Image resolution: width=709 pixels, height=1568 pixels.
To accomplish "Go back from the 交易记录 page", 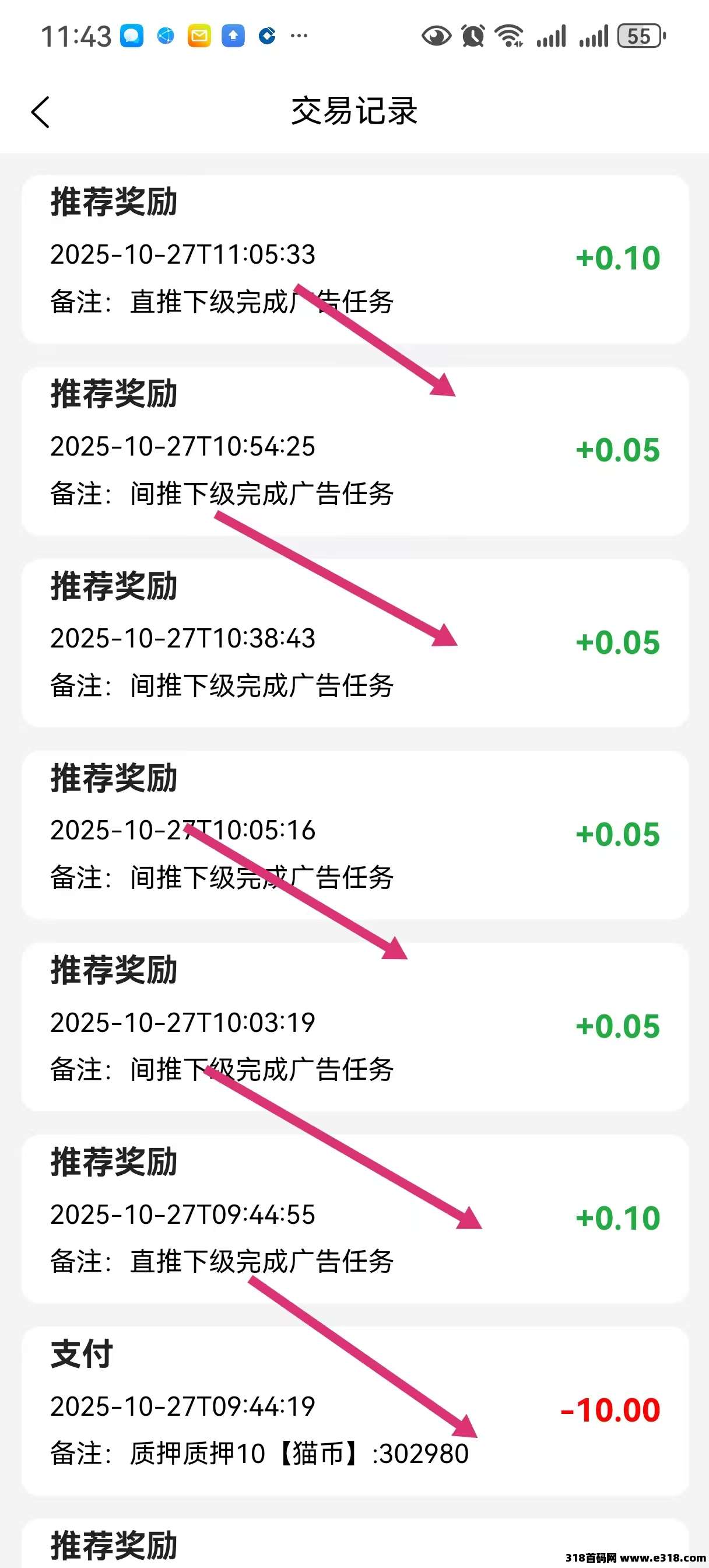I will pos(40,112).
